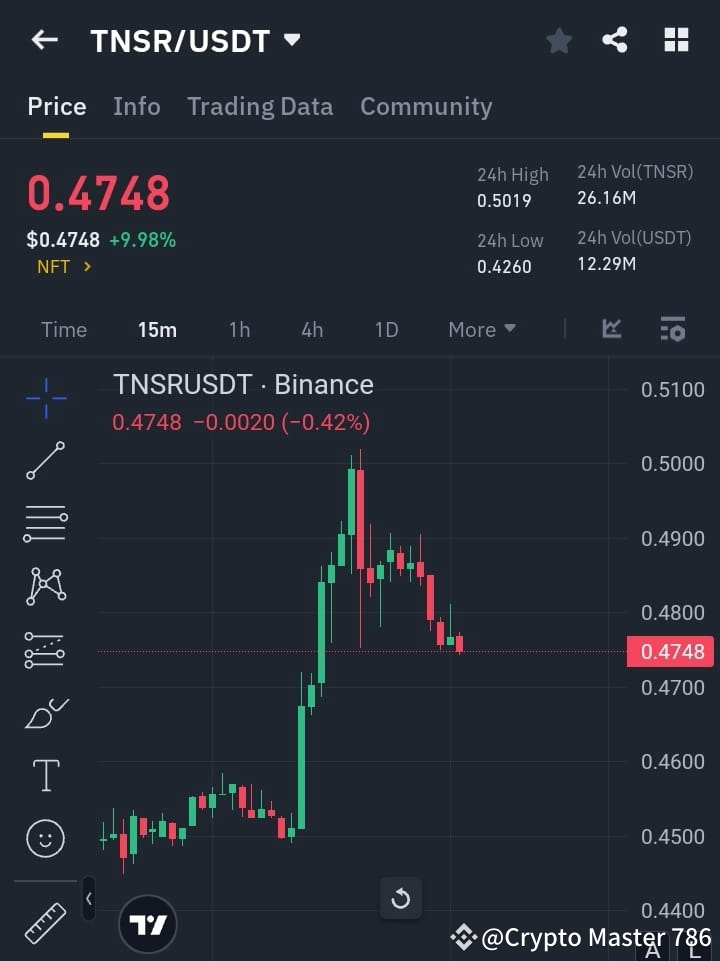Image resolution: width=720 pixels, height=961 pixels.
Task: Open the NFT link
Action: click(x=62, y=267)
